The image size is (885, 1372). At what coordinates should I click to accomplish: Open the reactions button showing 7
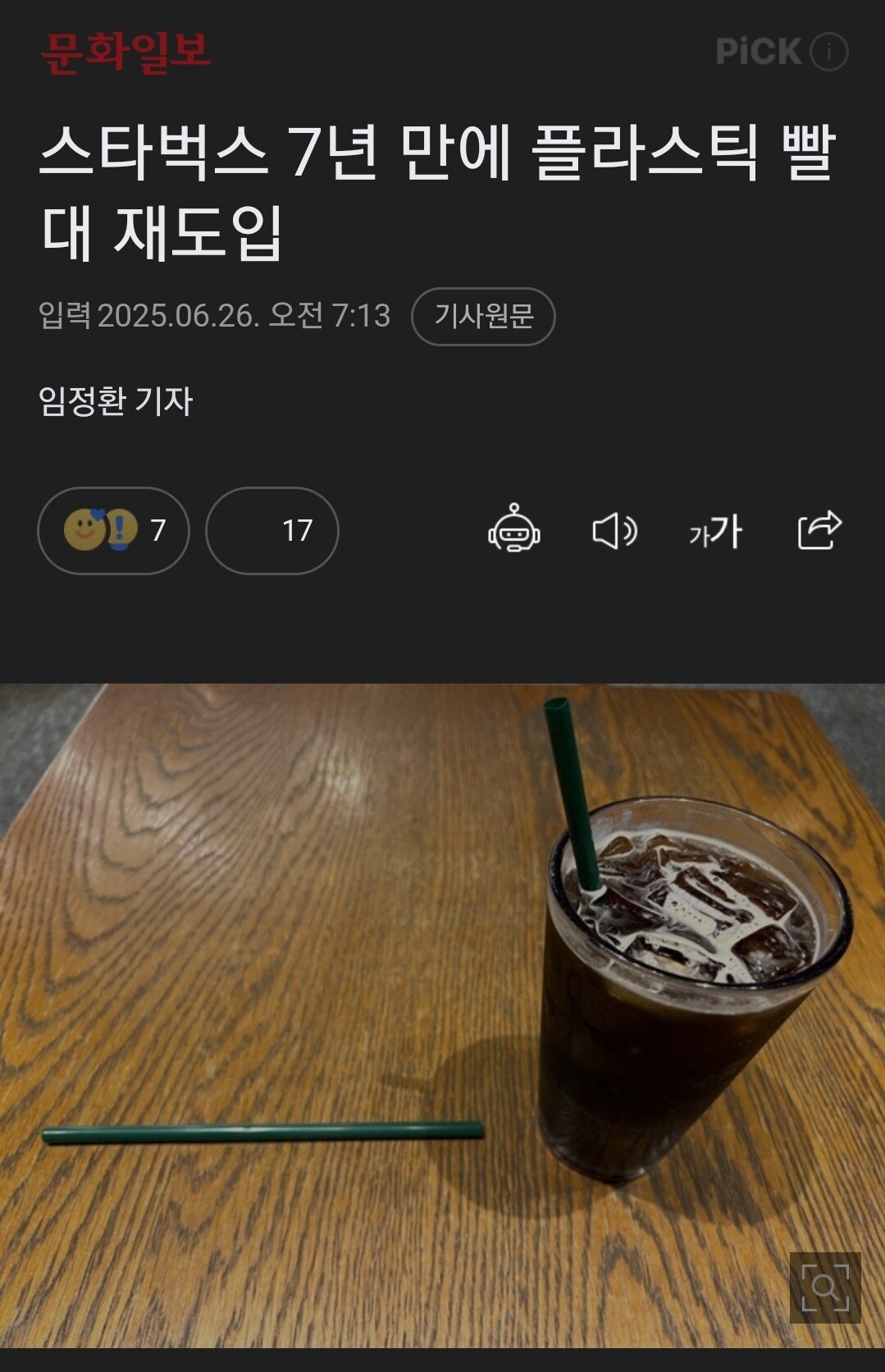(113, 531)
